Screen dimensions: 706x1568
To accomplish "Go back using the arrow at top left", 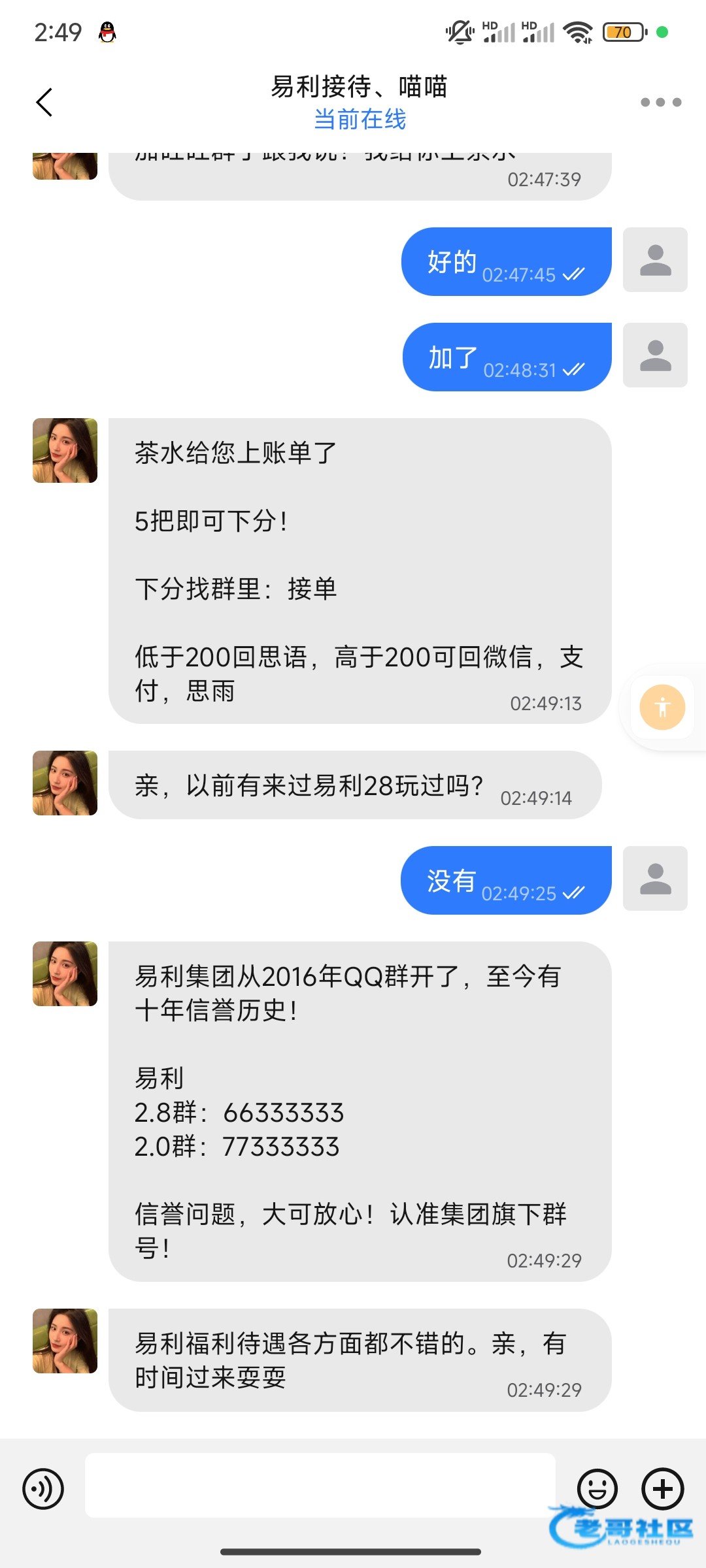I will 44,103.
